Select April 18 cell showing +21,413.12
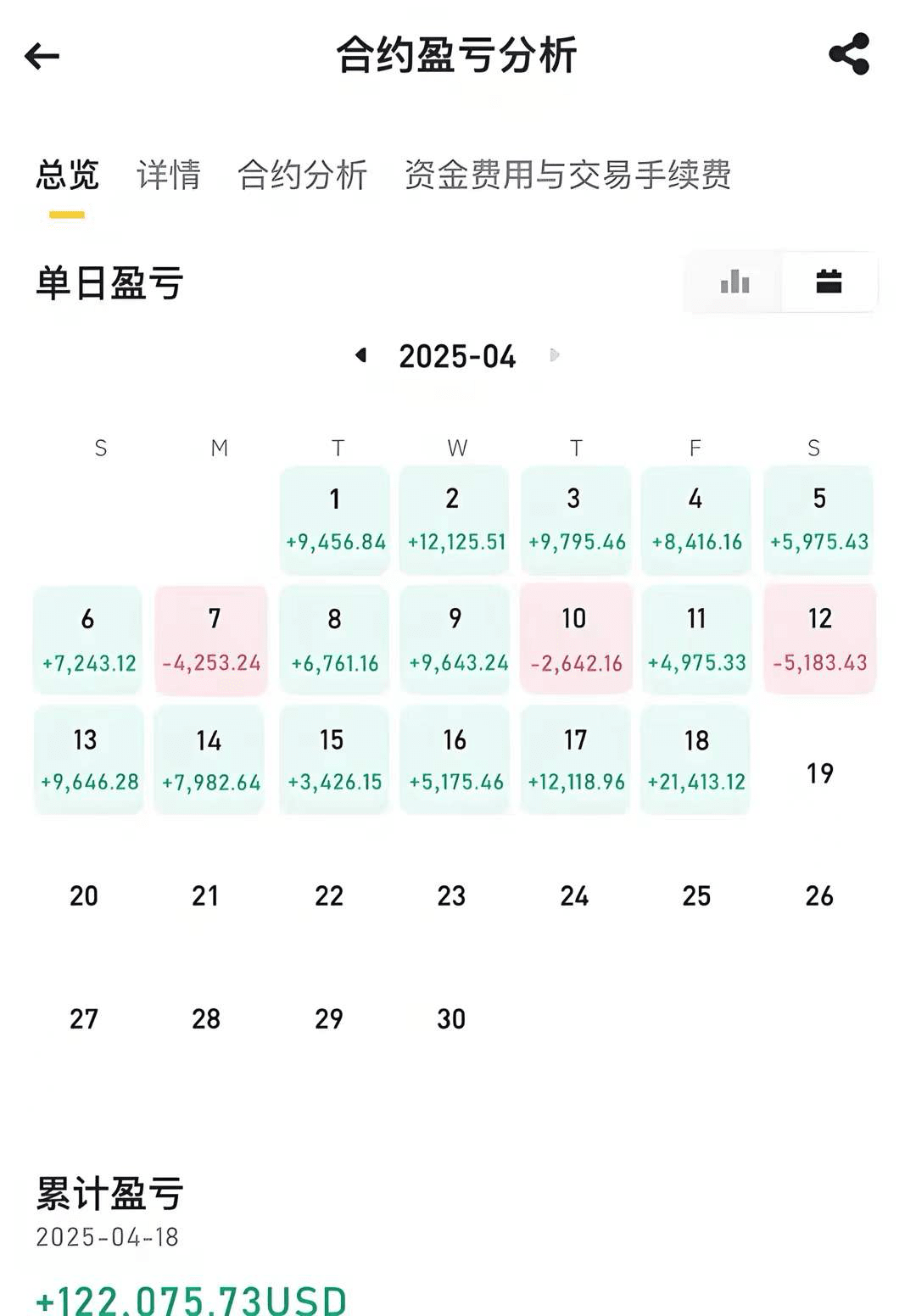Image resolution: width=916 pixels, height=1316 pixels. click(x=695, y=759)
